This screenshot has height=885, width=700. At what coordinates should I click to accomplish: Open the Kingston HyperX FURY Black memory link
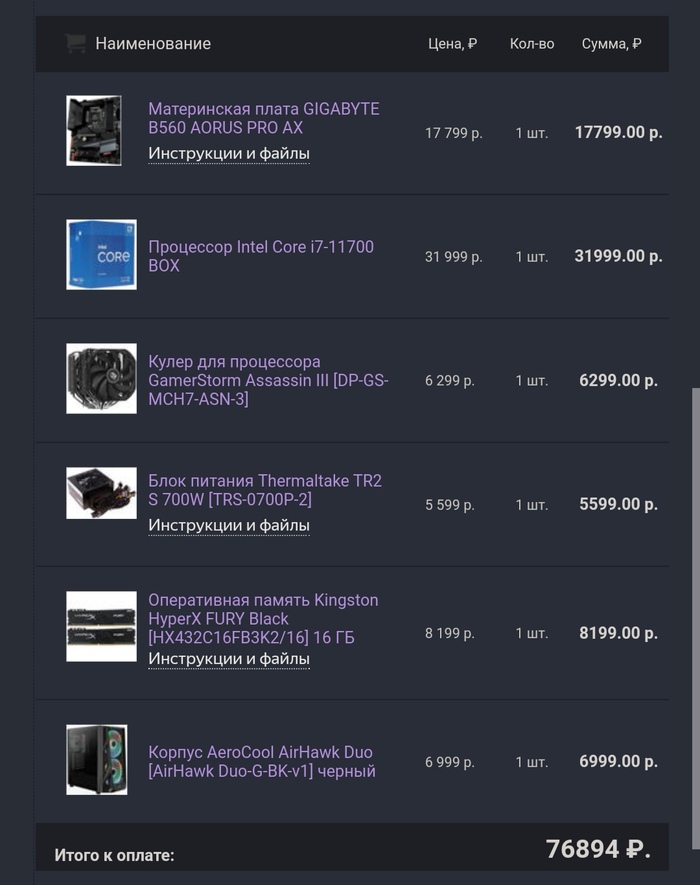[262, 618]
